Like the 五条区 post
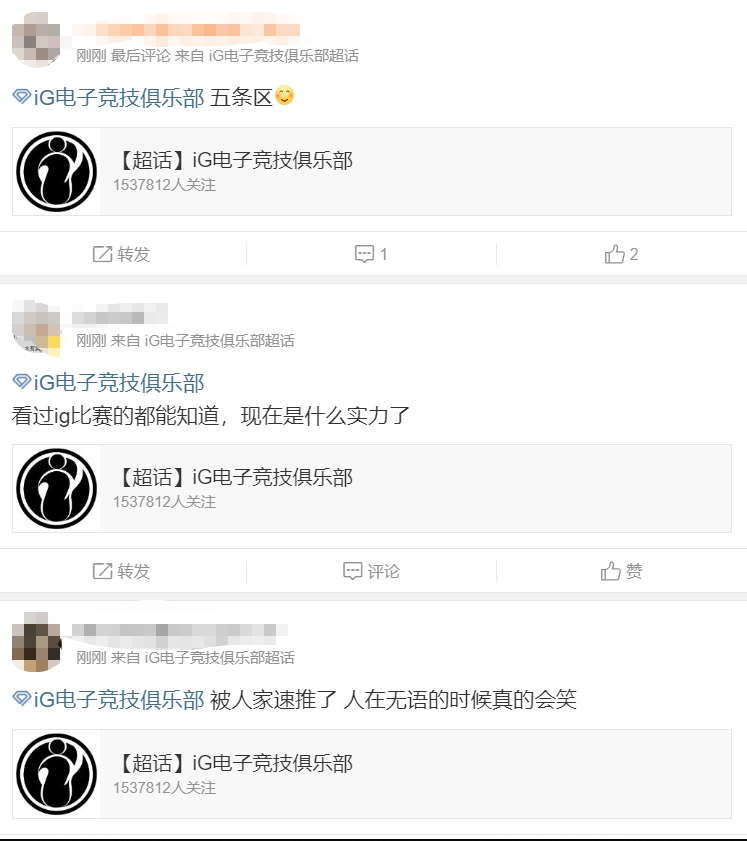The width and height of the screenshot is (747, 841). pos(621,254)
